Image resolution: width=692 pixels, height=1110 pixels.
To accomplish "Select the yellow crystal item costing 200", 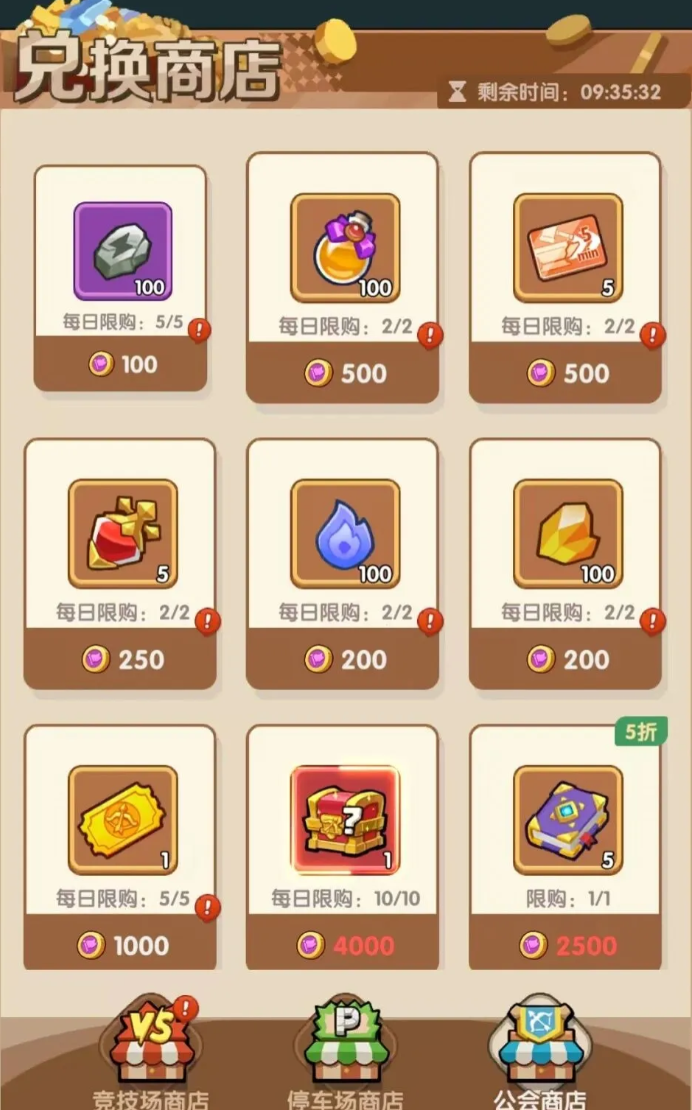I will (x=567, y=534).
